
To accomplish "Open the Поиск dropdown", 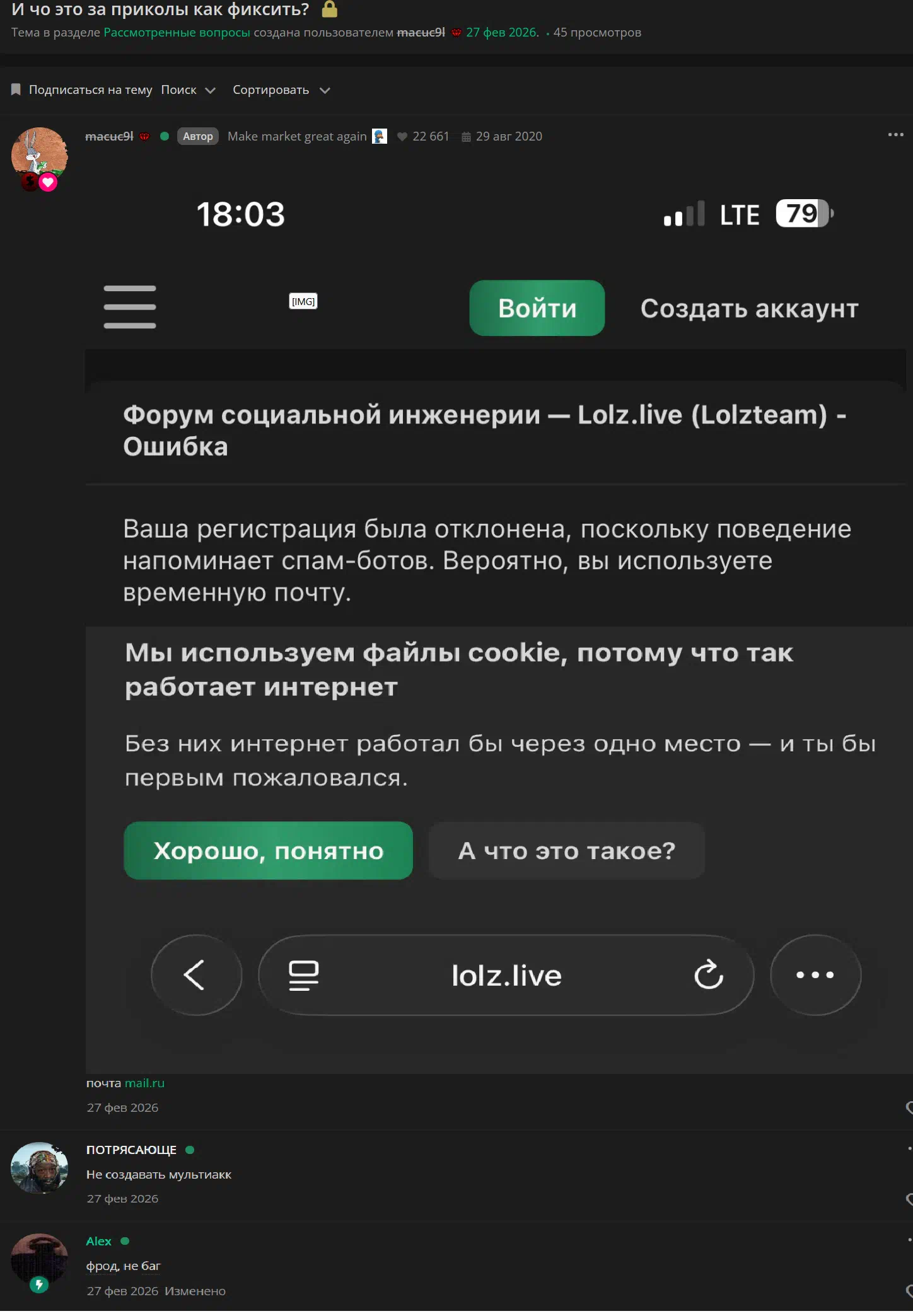I will pos(187,90).
